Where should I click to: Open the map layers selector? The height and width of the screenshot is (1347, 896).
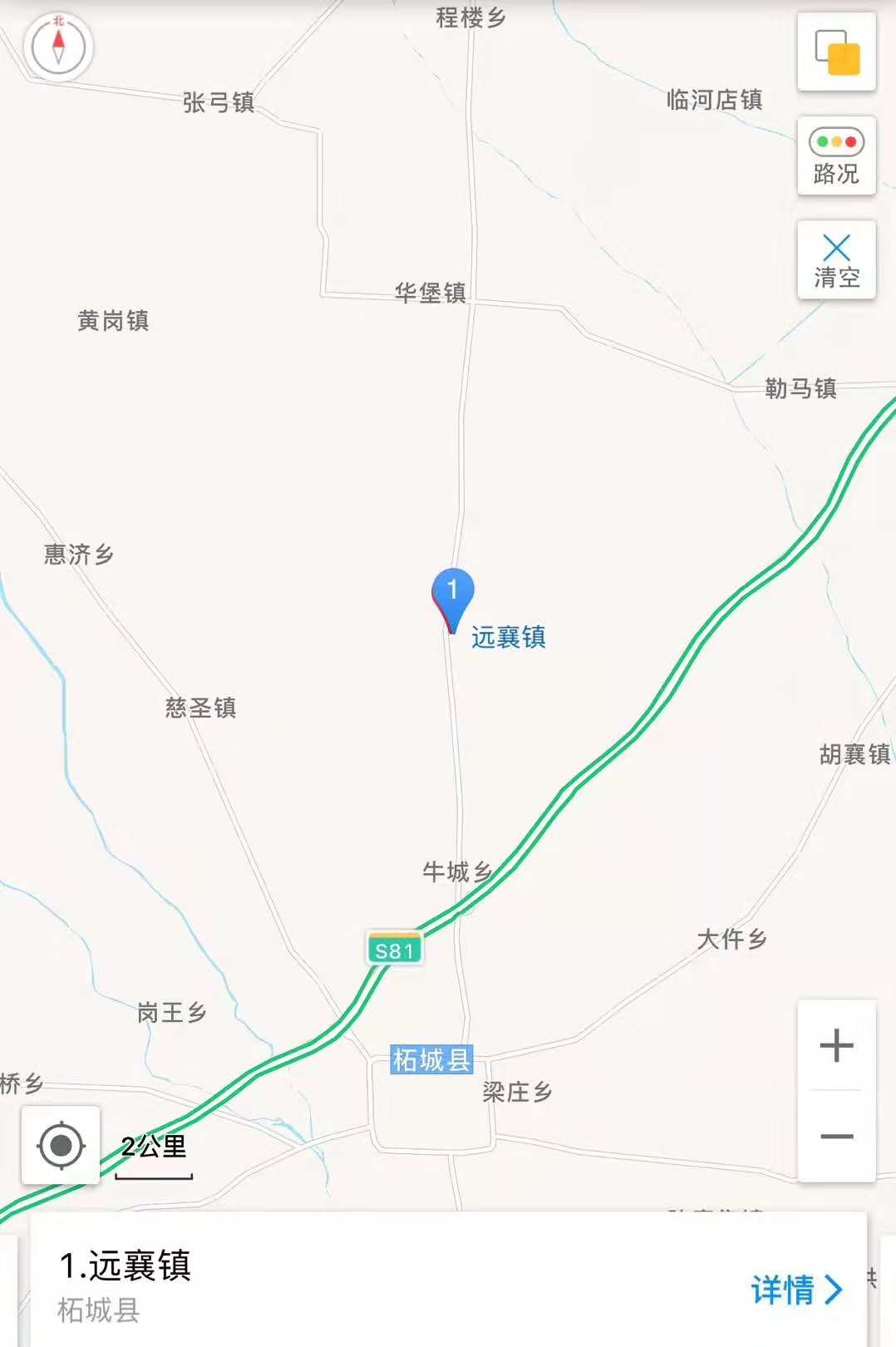[836, 52]
